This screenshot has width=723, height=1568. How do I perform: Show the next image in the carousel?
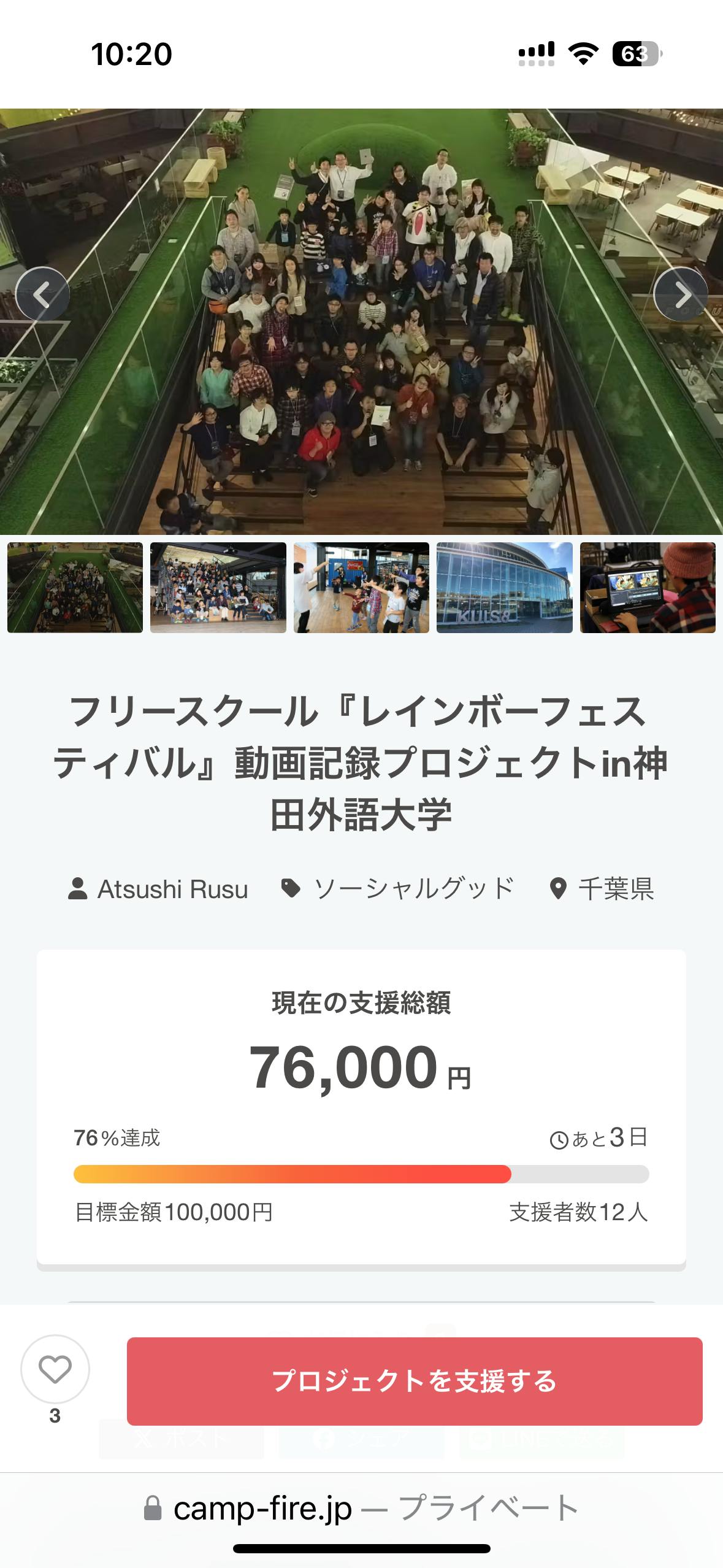pyautogui.click(x=681, y=294)
